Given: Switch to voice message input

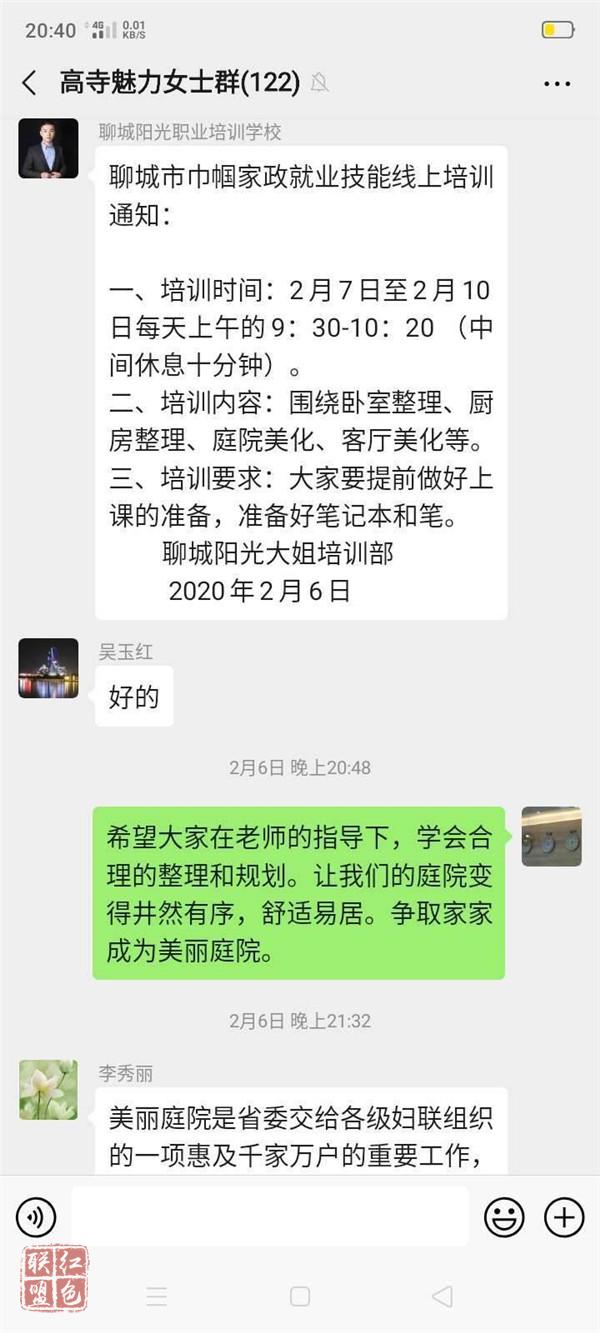Looking at the screenshot, I should 36,1217.
